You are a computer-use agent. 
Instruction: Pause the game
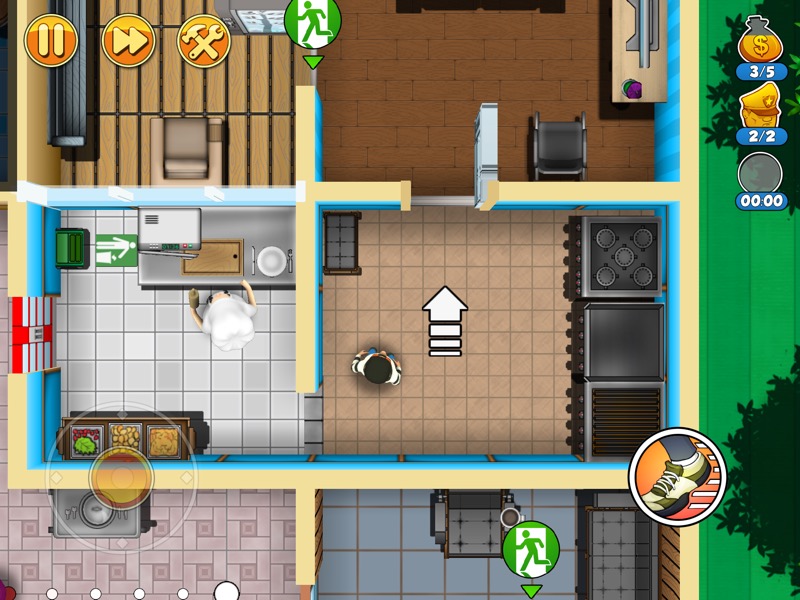coord(51,41)
